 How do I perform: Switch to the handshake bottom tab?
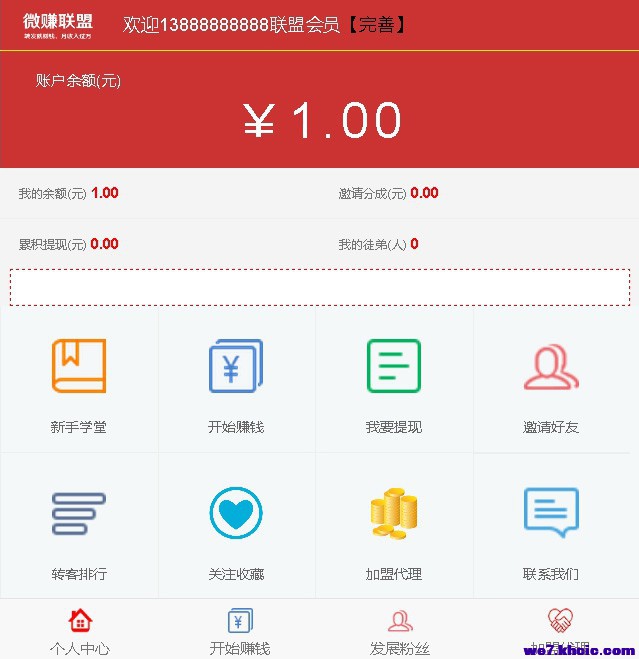click(560, 629)
